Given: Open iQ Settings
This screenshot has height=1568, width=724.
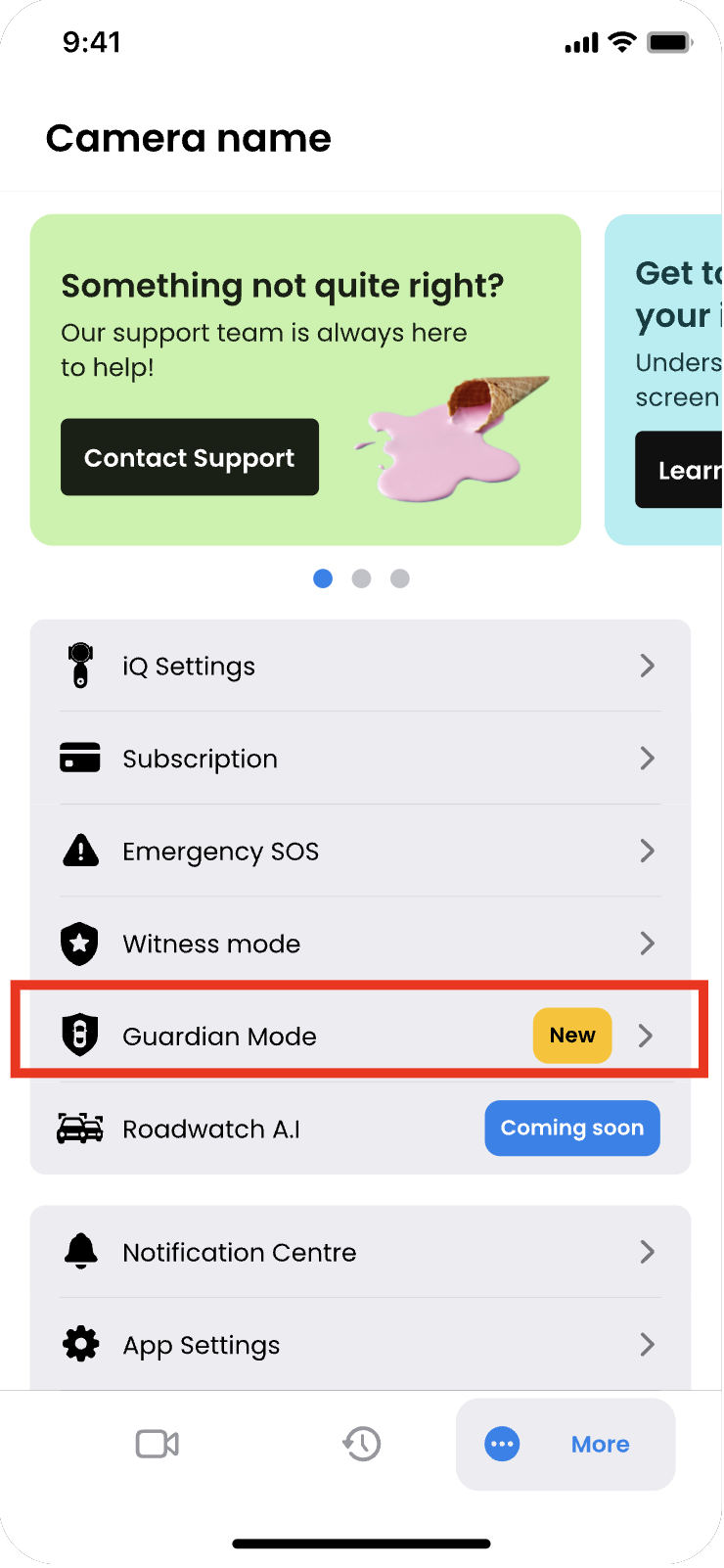Looking at the screenshot, I should [359, 667].
